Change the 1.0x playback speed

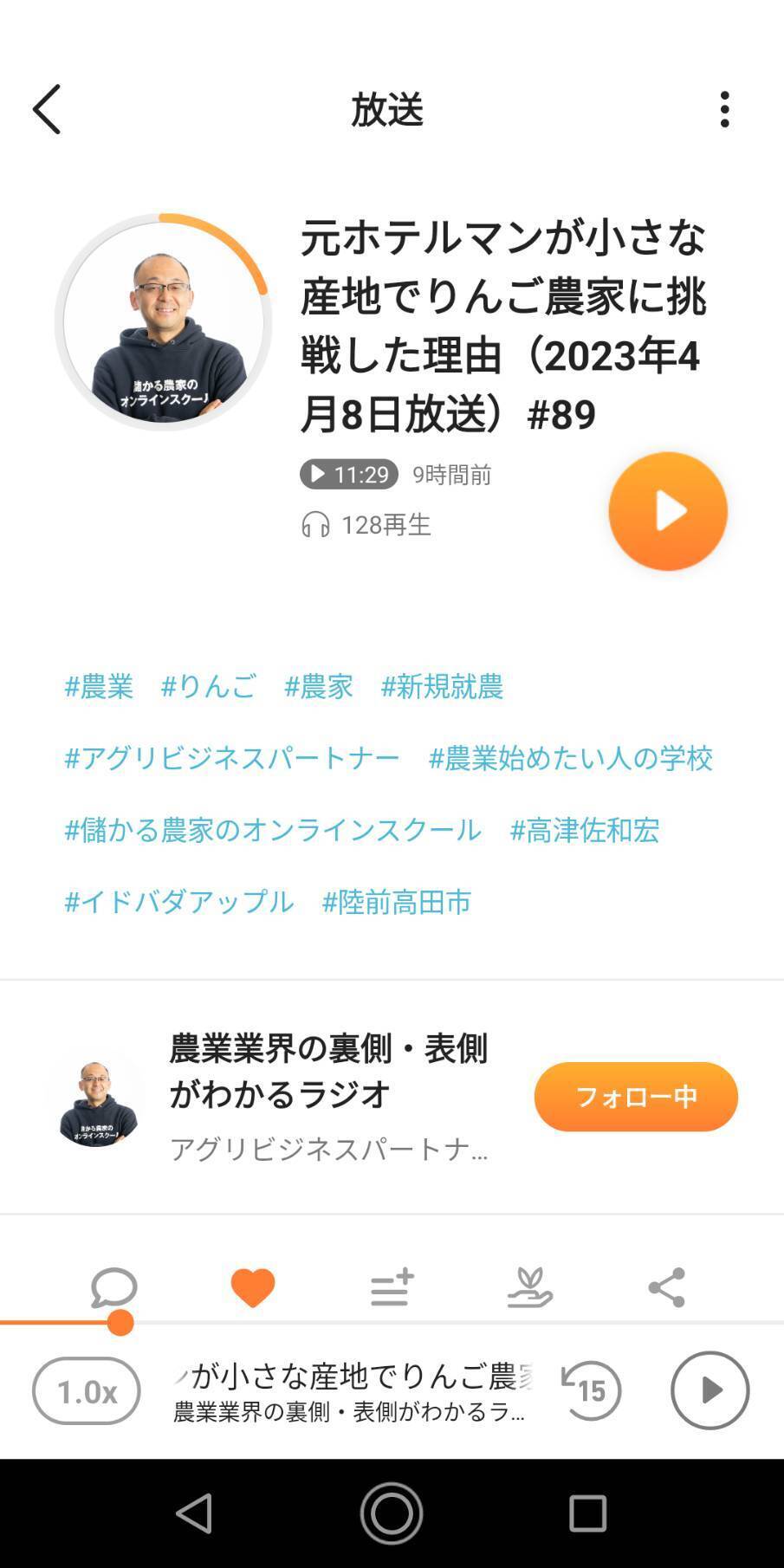point(86,1391)
